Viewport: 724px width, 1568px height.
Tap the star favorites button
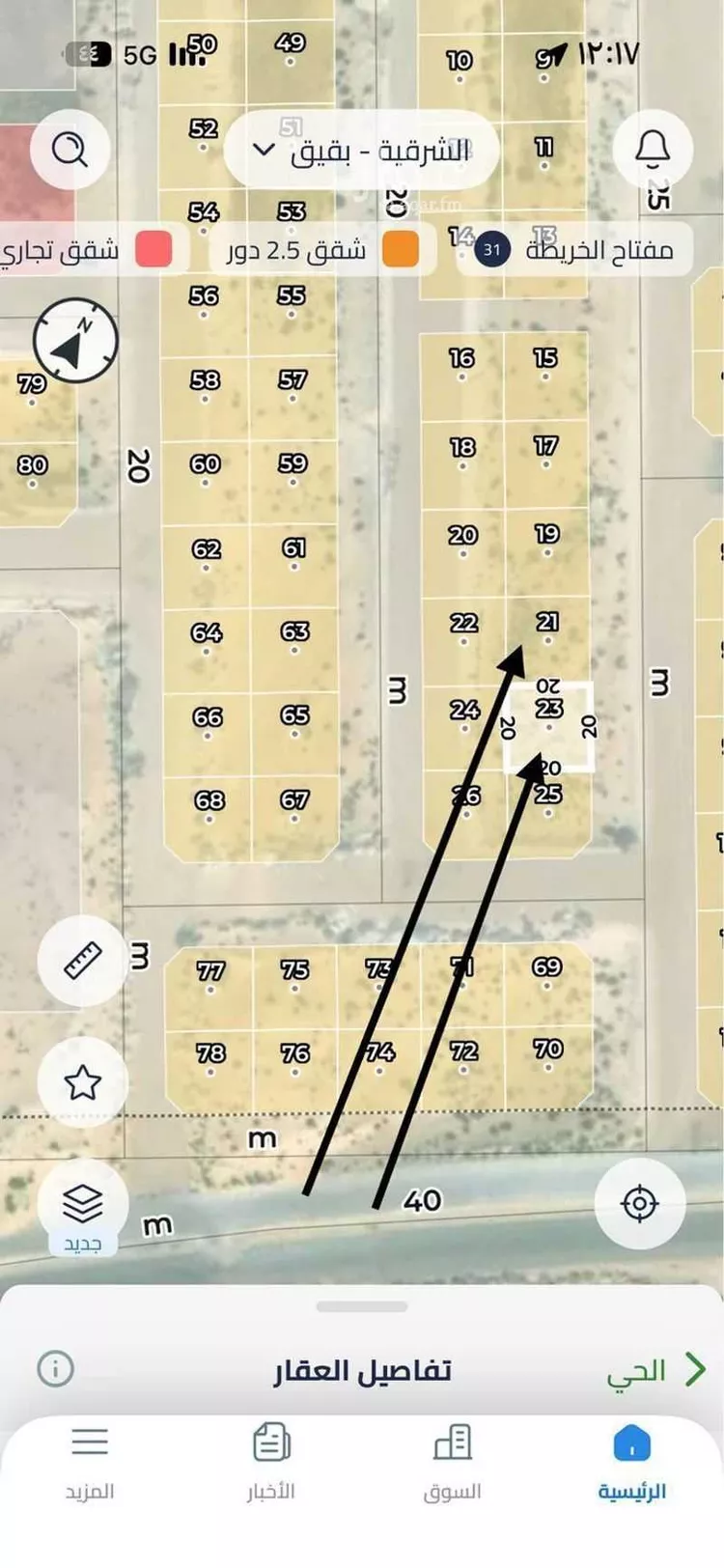coord(82,1082)
